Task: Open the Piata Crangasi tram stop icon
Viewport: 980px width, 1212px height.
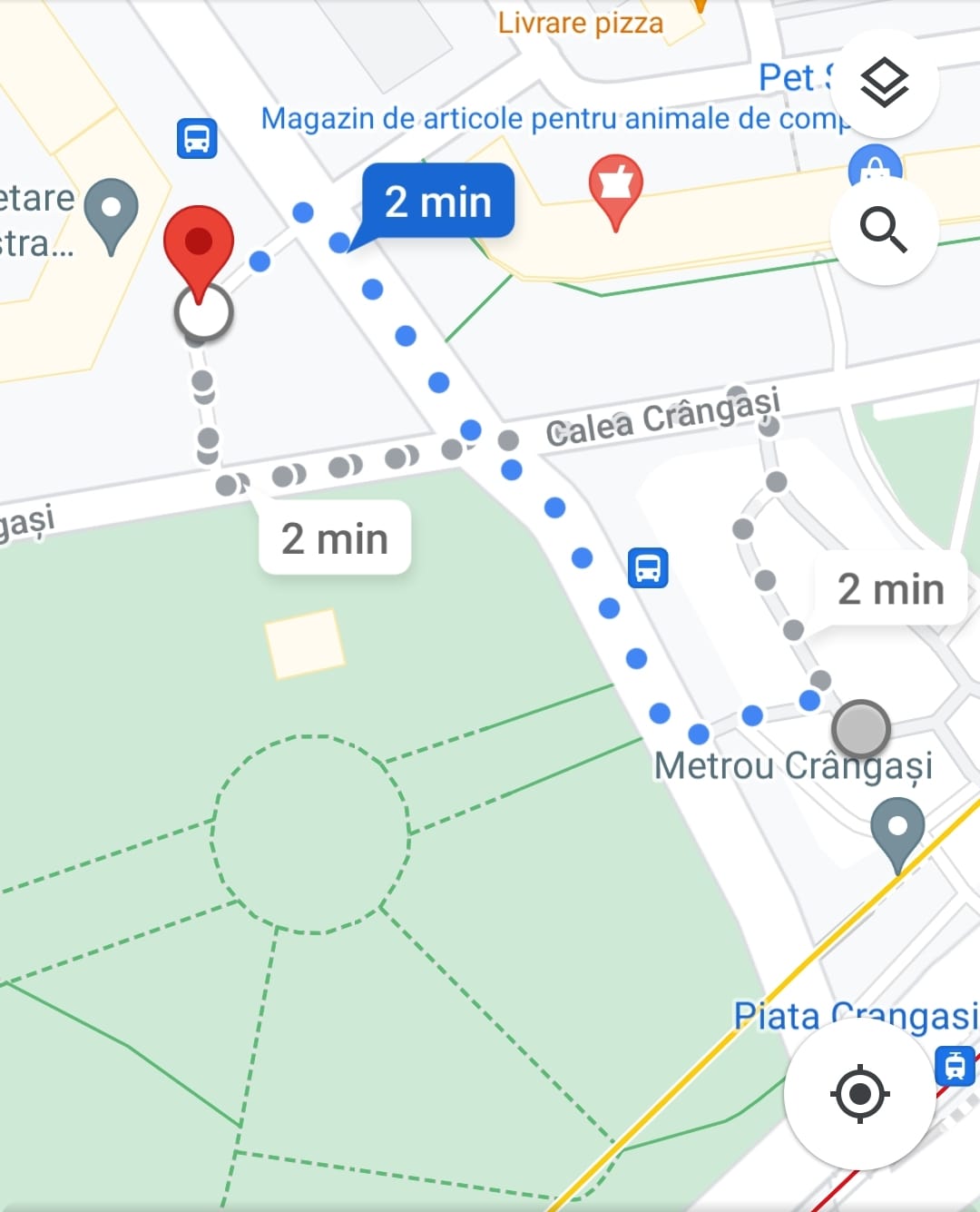Action: pos(955,1065)
